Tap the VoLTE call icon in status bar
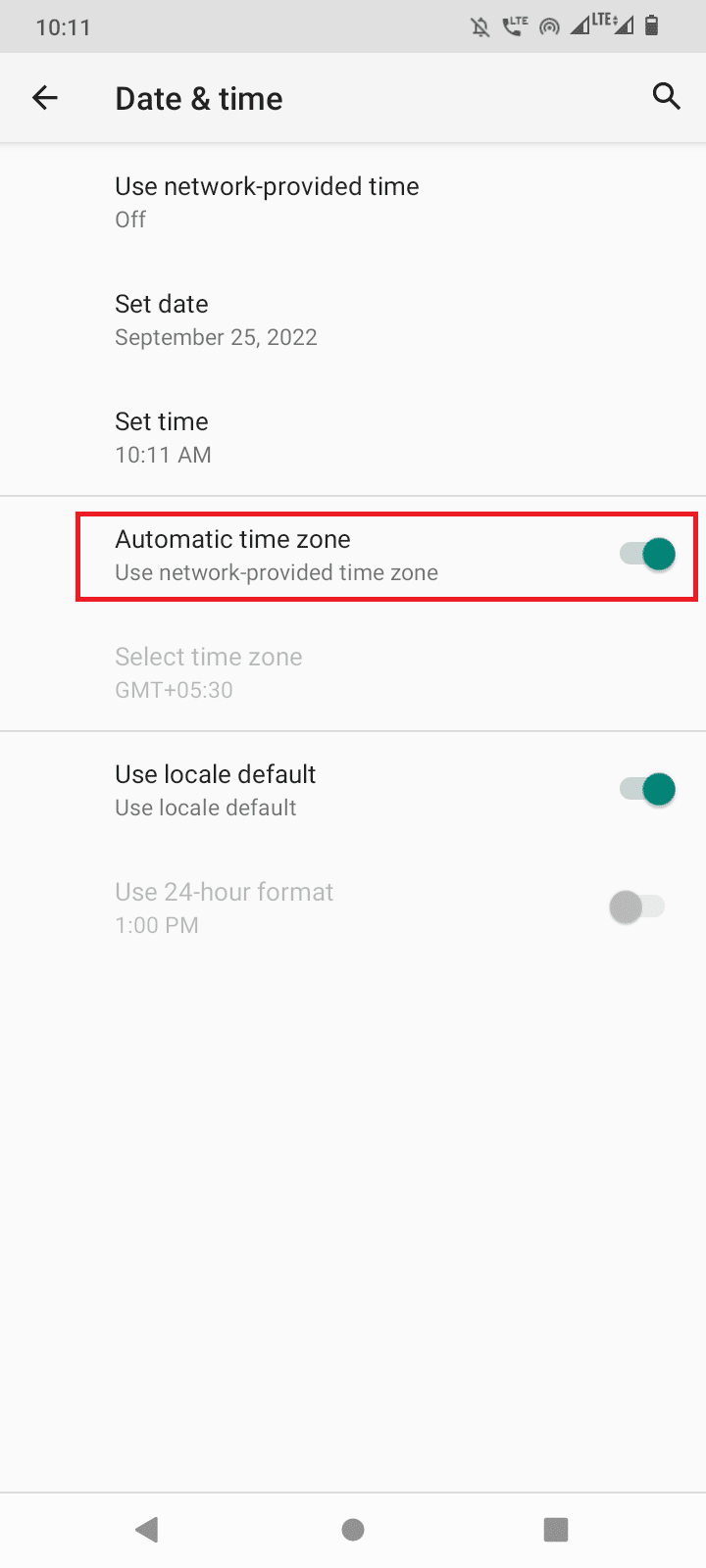The image size is (706, 1568). (514, 26)
